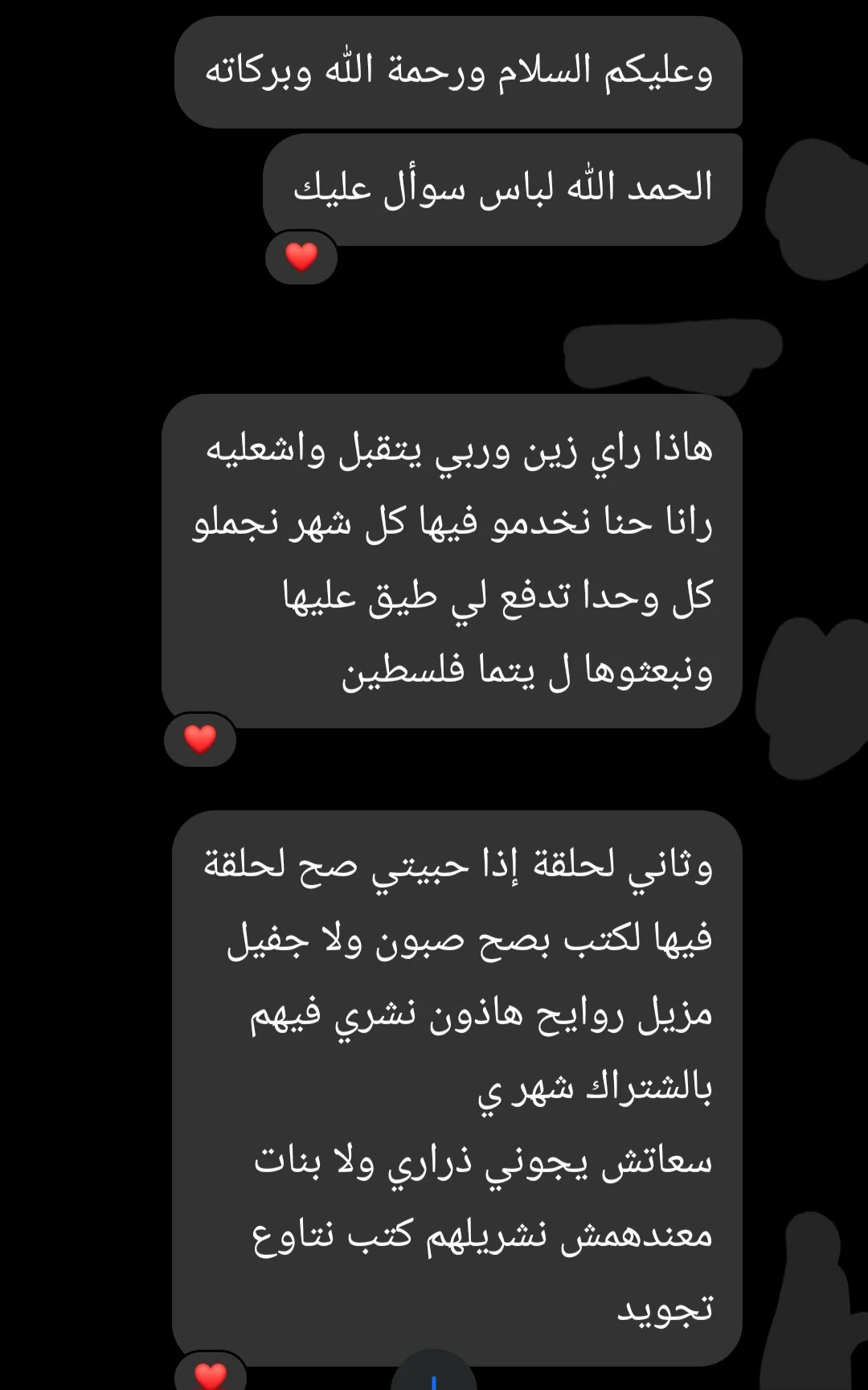Tap heart reaction under the الحمد الله message
The image size is (868, 1390).
coord(301,257)
